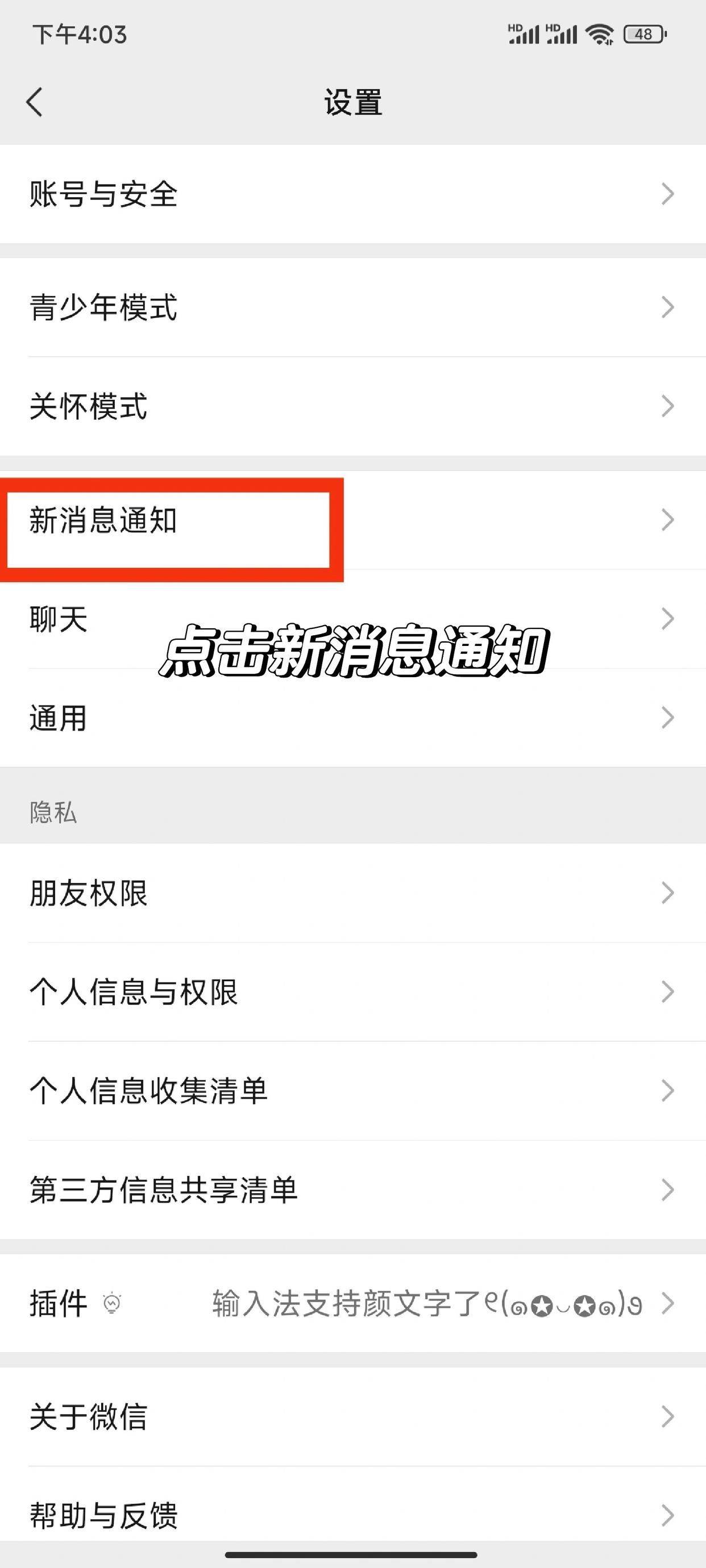Image resolution: width=706 pixels, height=1568 pixels.
Task: Open 通用 settings
Action: [59, 718]
